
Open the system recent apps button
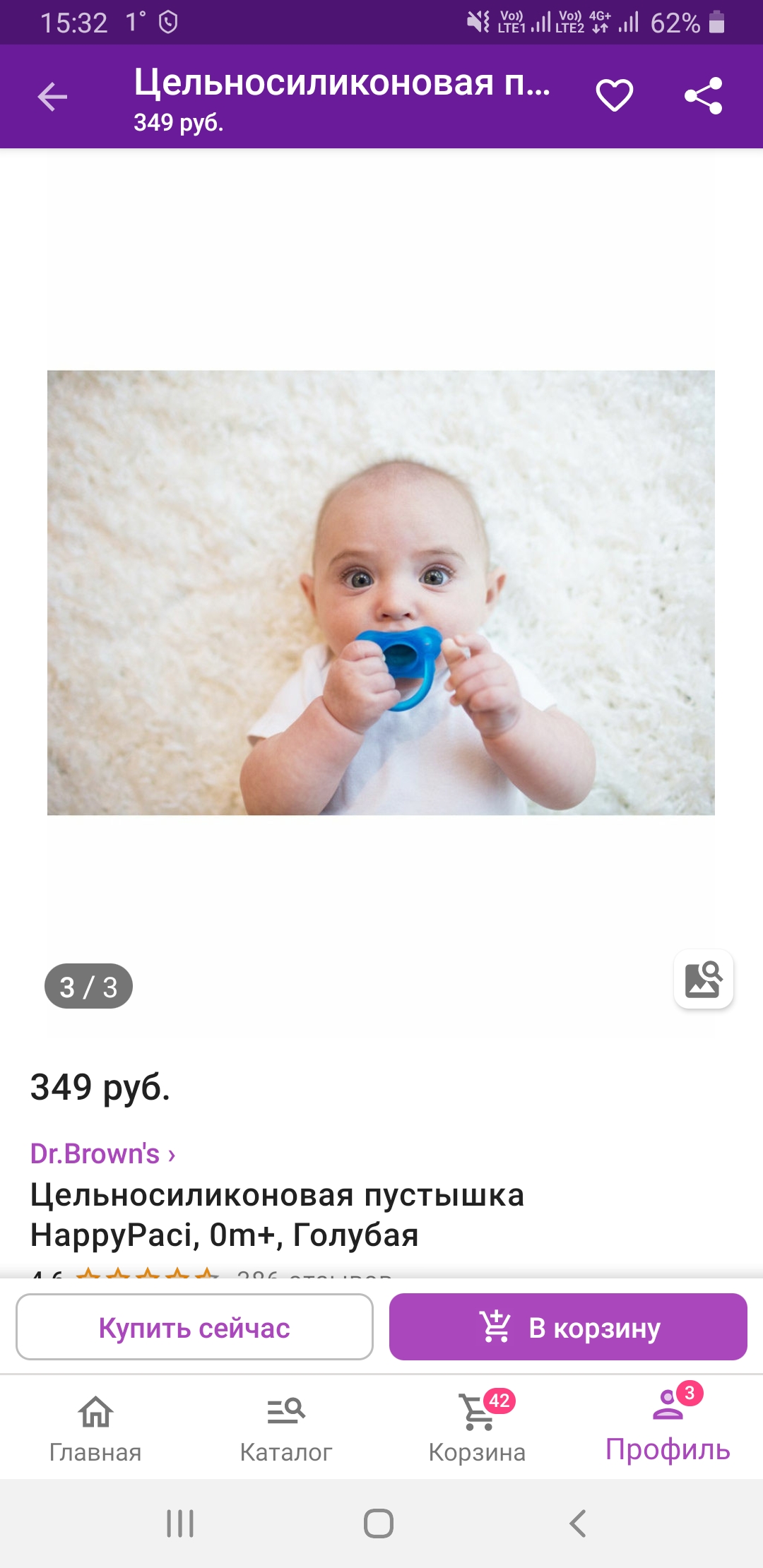coord(180,1524)
